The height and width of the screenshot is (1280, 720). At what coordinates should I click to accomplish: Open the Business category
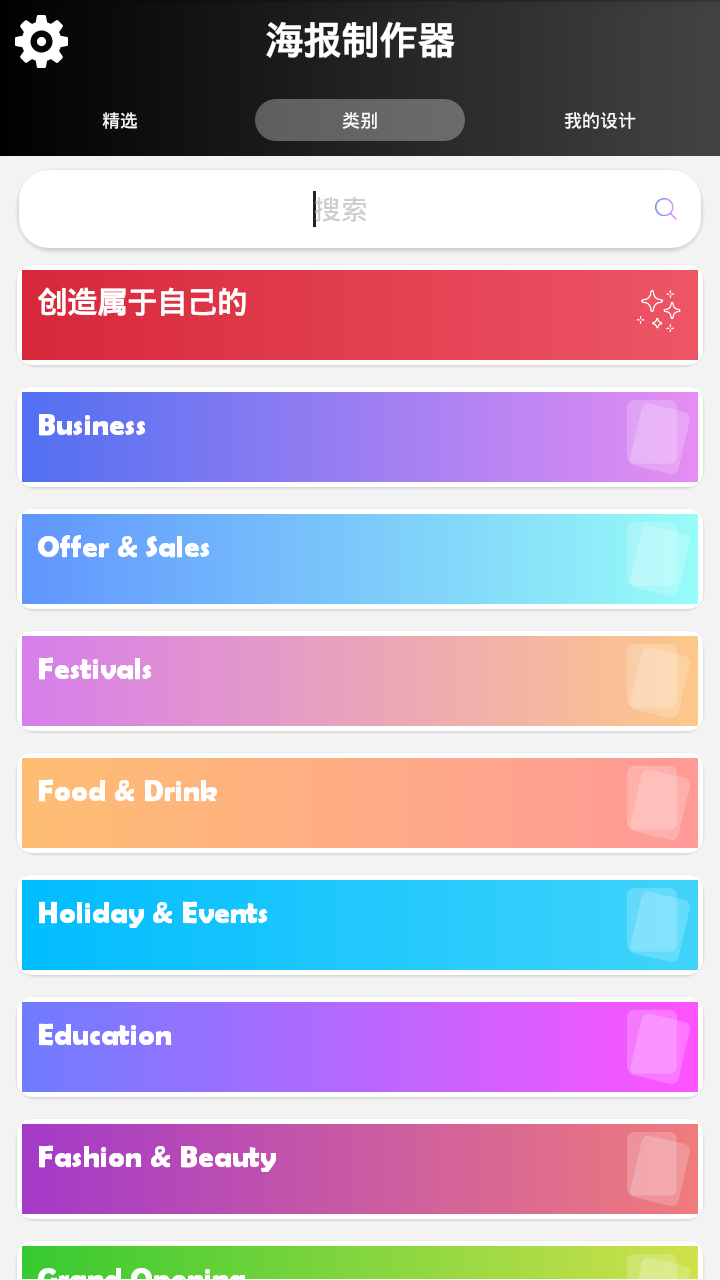tap(360, 437)
